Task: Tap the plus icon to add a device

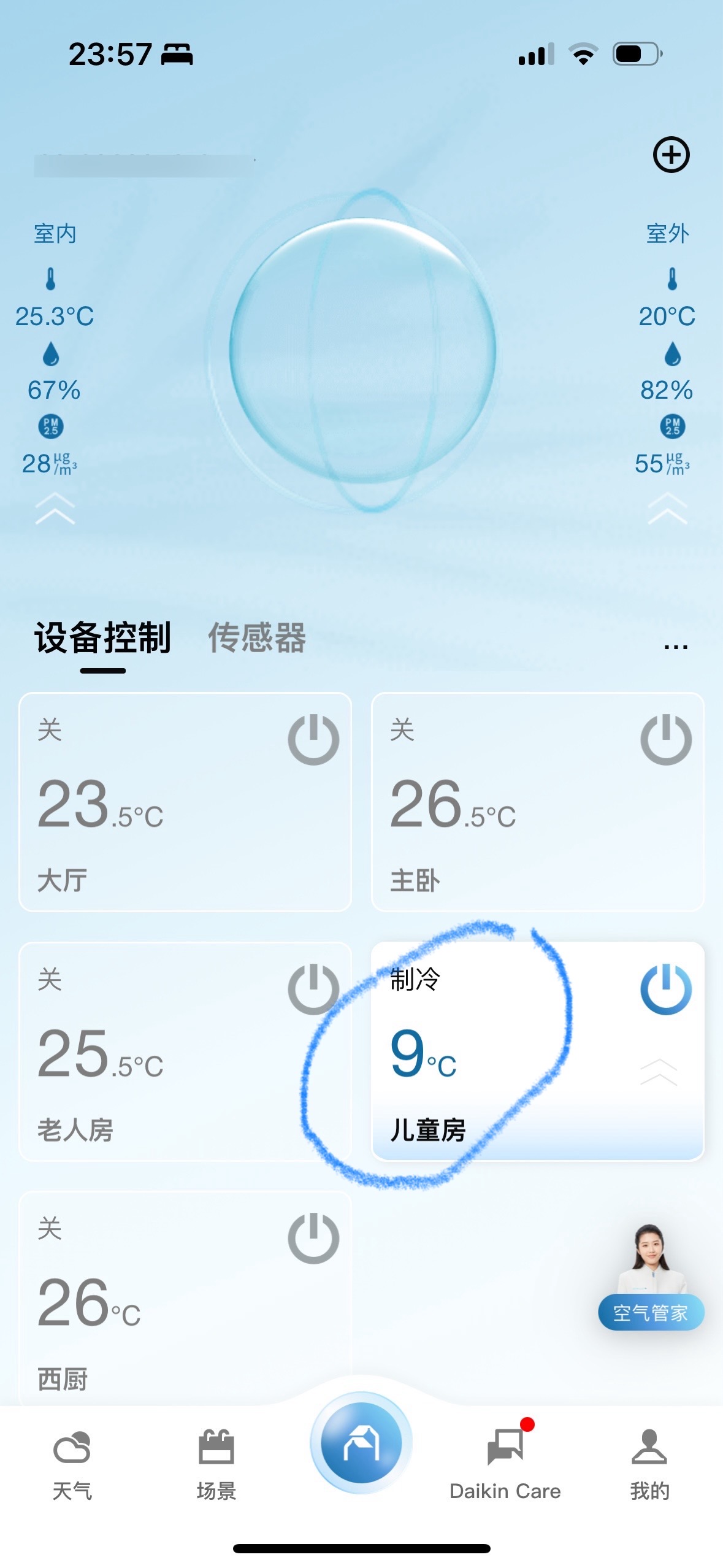Action: click(671, 155)
